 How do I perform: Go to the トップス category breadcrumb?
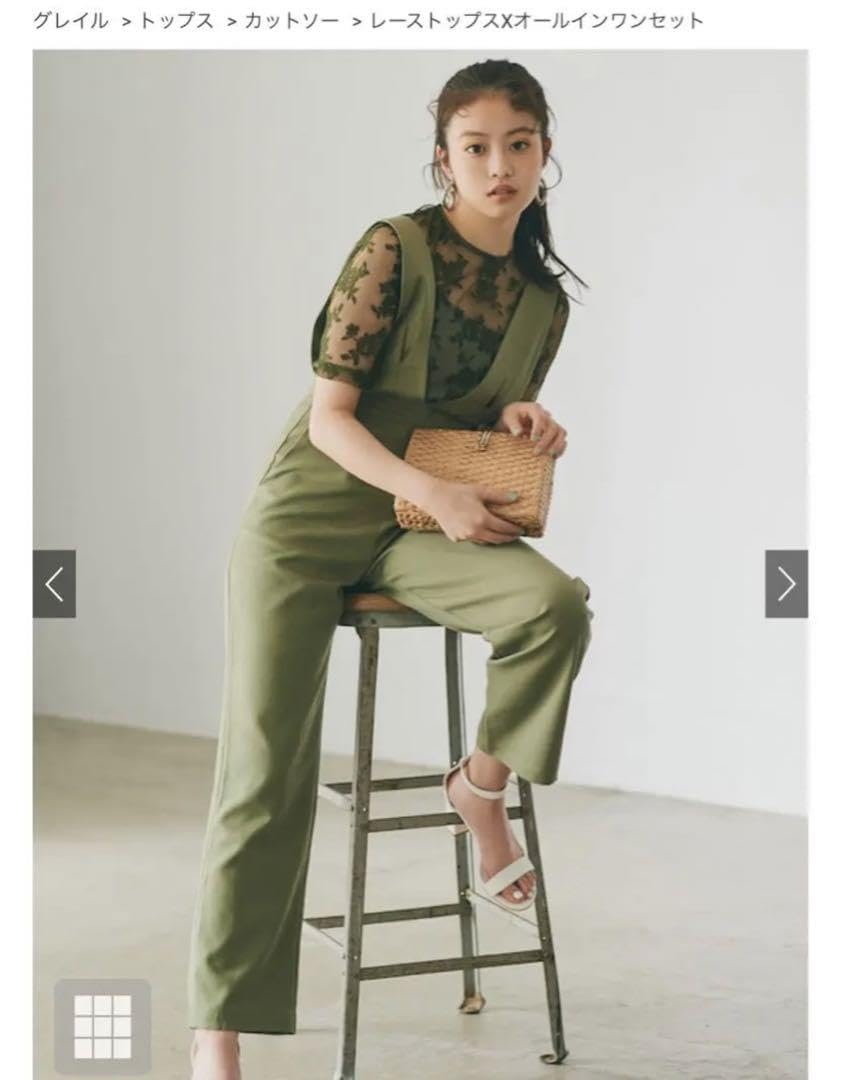176,21
